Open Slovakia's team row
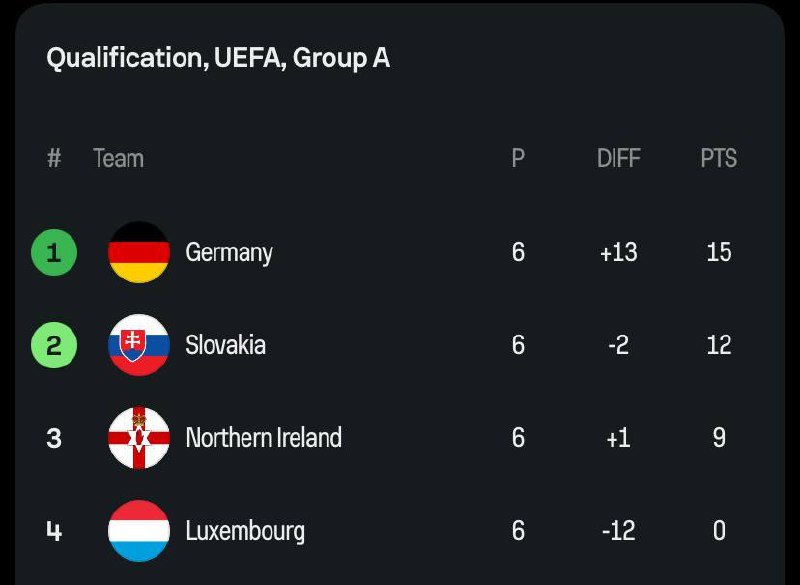Viewport: 800px width, 585px height. 225,345
